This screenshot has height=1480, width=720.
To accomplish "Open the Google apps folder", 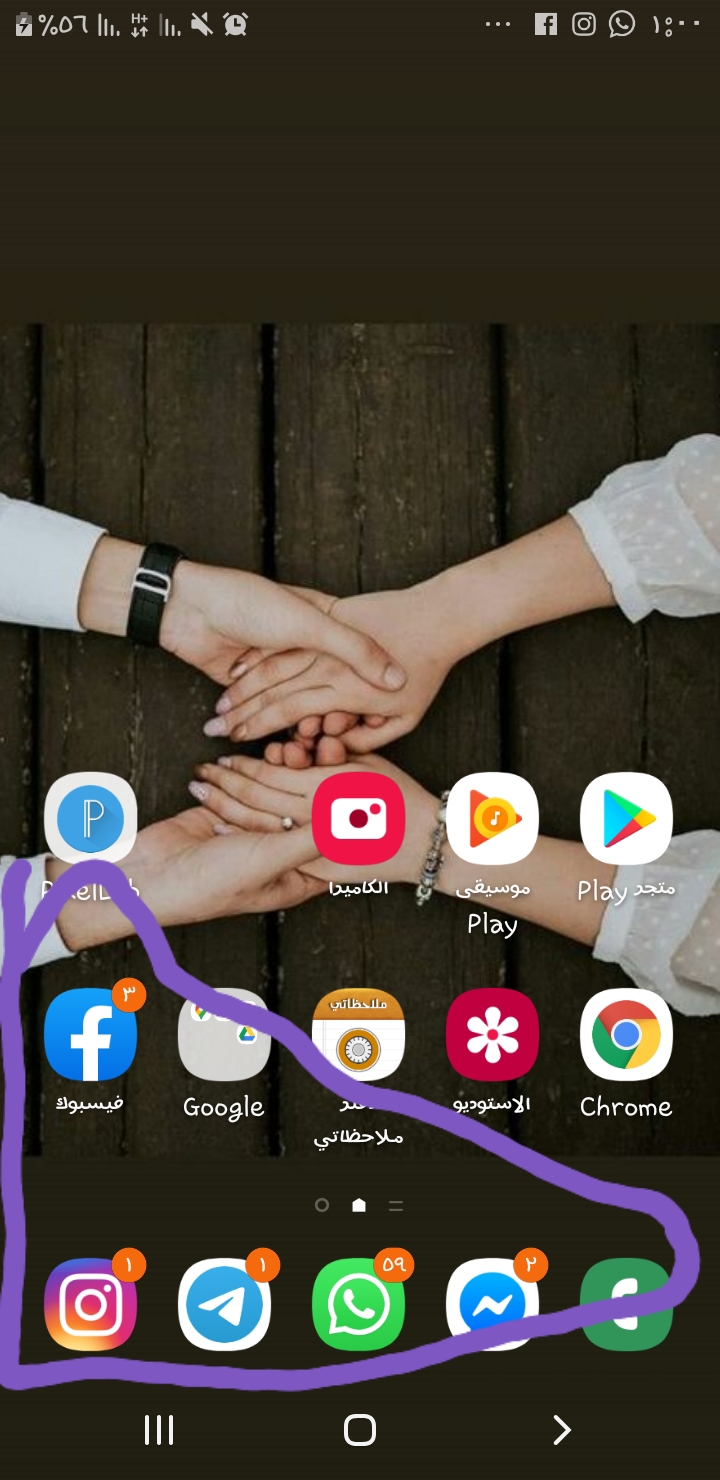I will [224, 1034].
